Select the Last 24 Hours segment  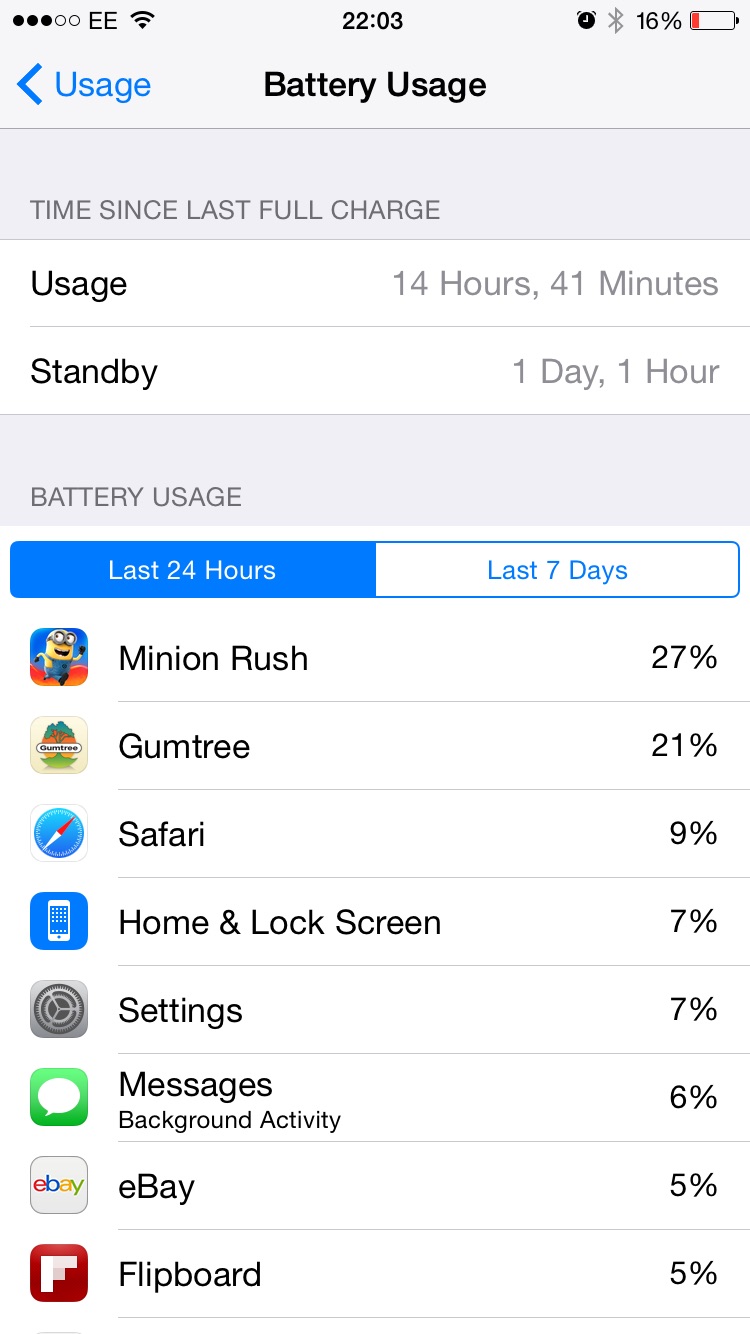click(x=193, y=570)
